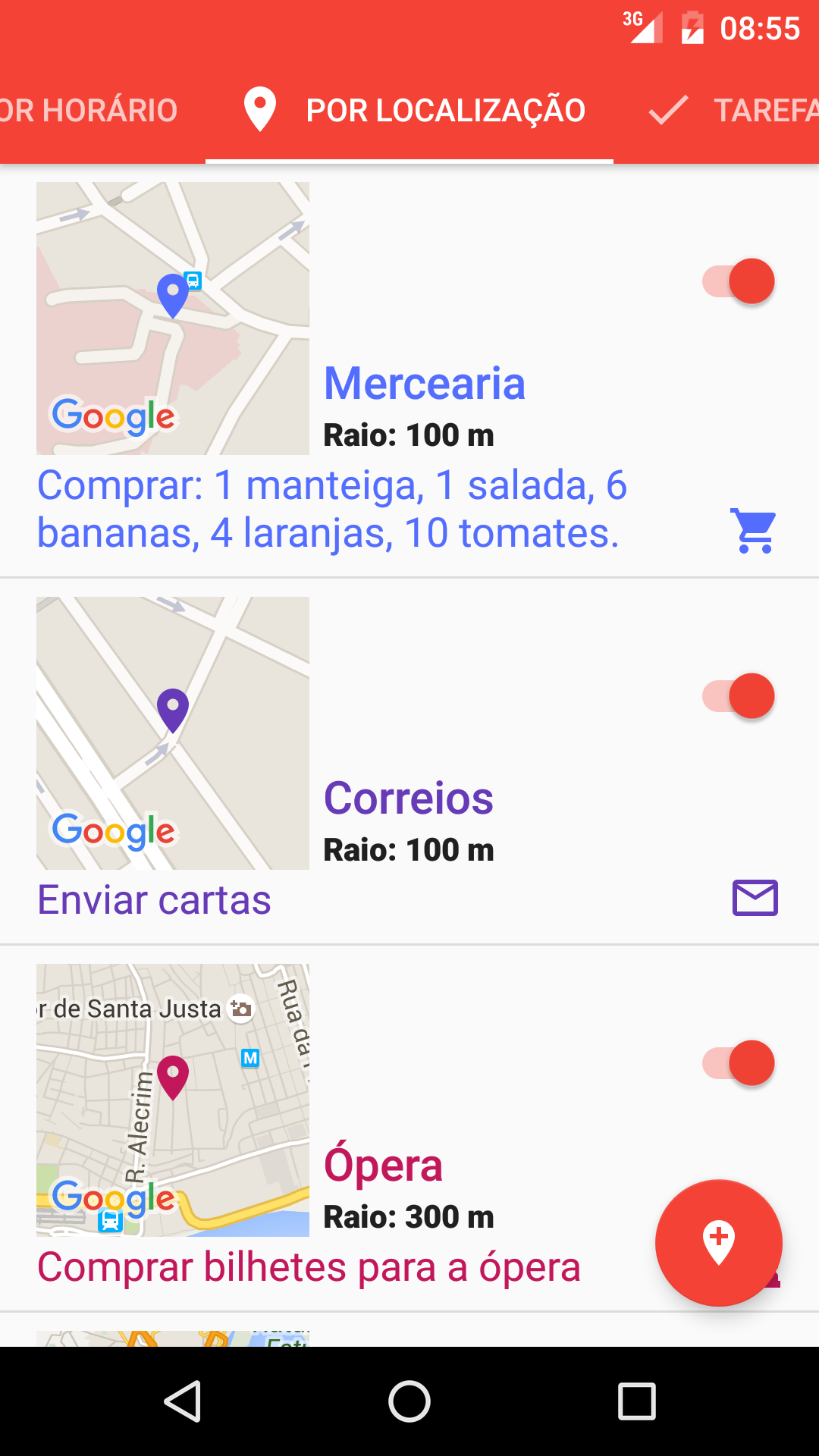Turn off the Ópera reminder switch
Screen dimensions: 819x1456
coord(739,1063)
